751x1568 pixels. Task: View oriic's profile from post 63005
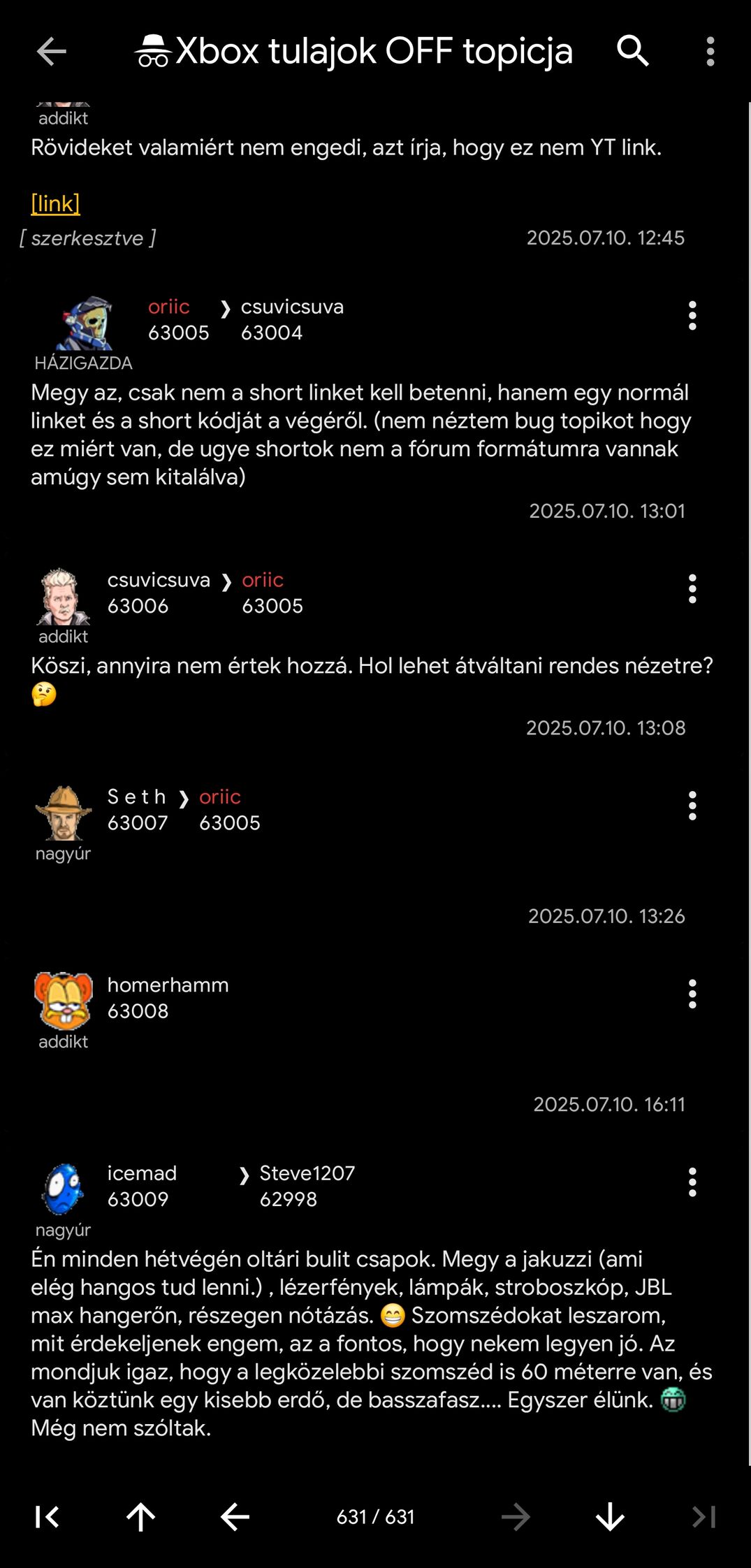click(x=168, y=307)
